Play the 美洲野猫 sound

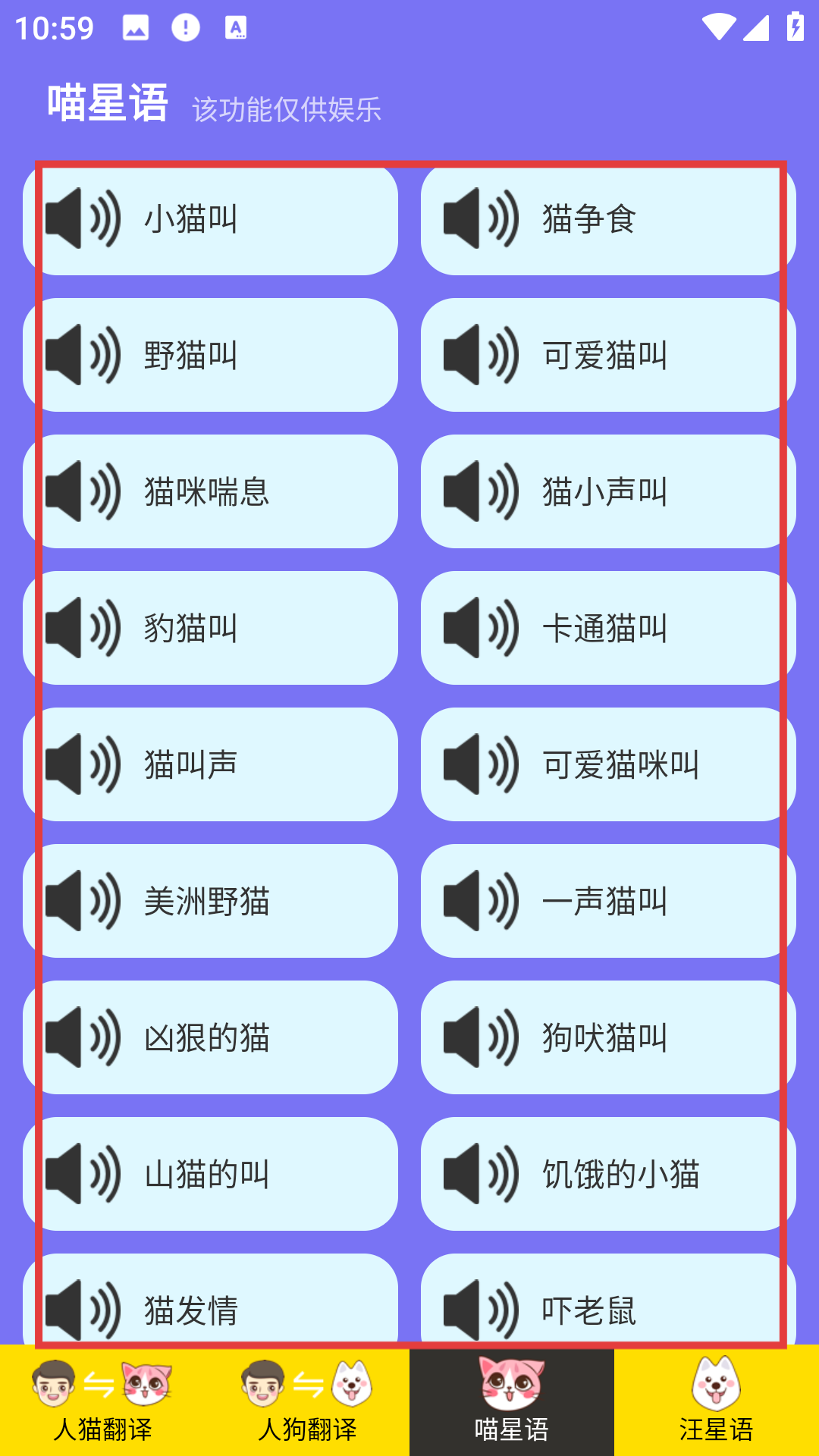pos(211,902)
